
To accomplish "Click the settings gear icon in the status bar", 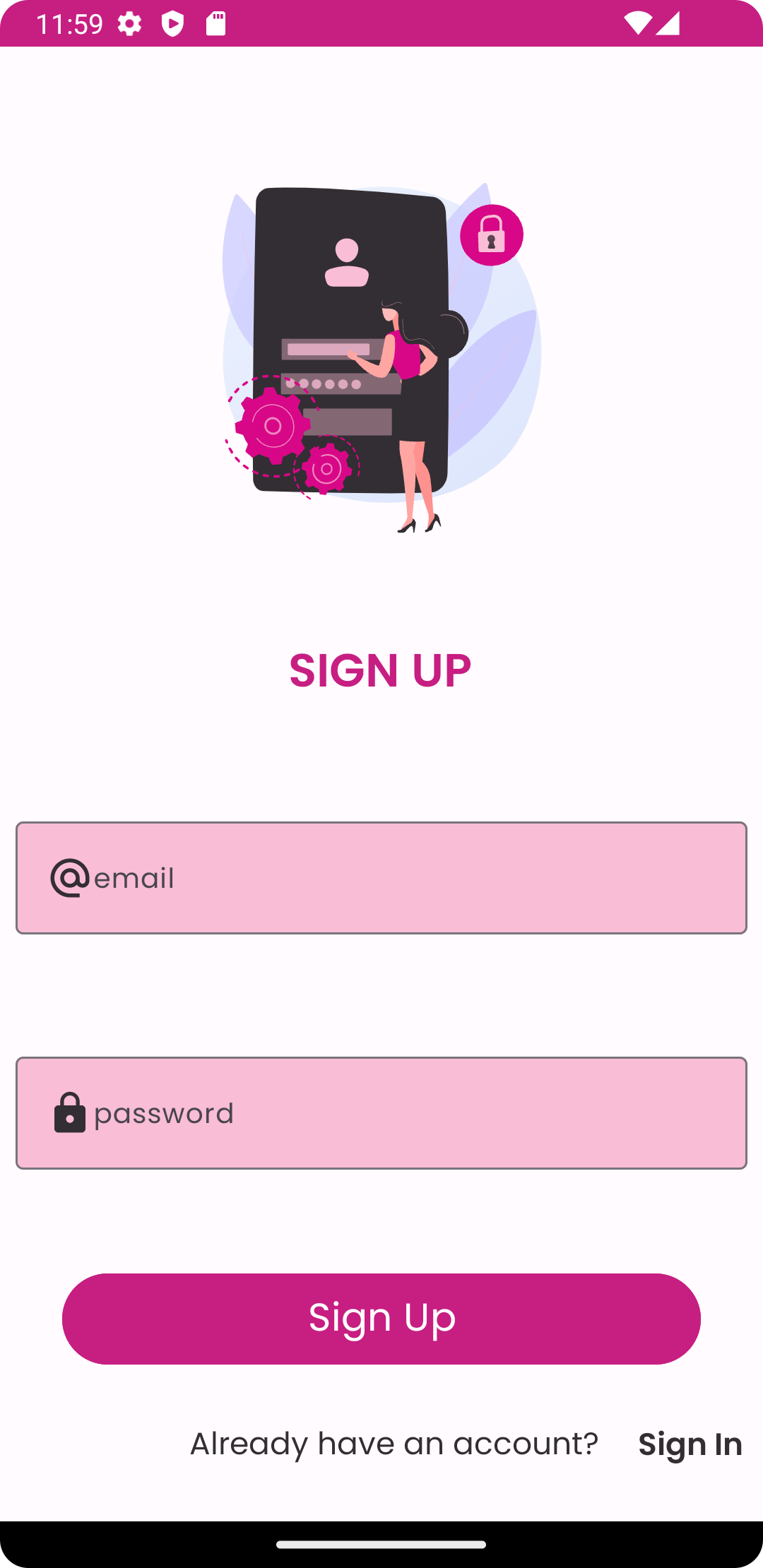I will coord(129,23).
